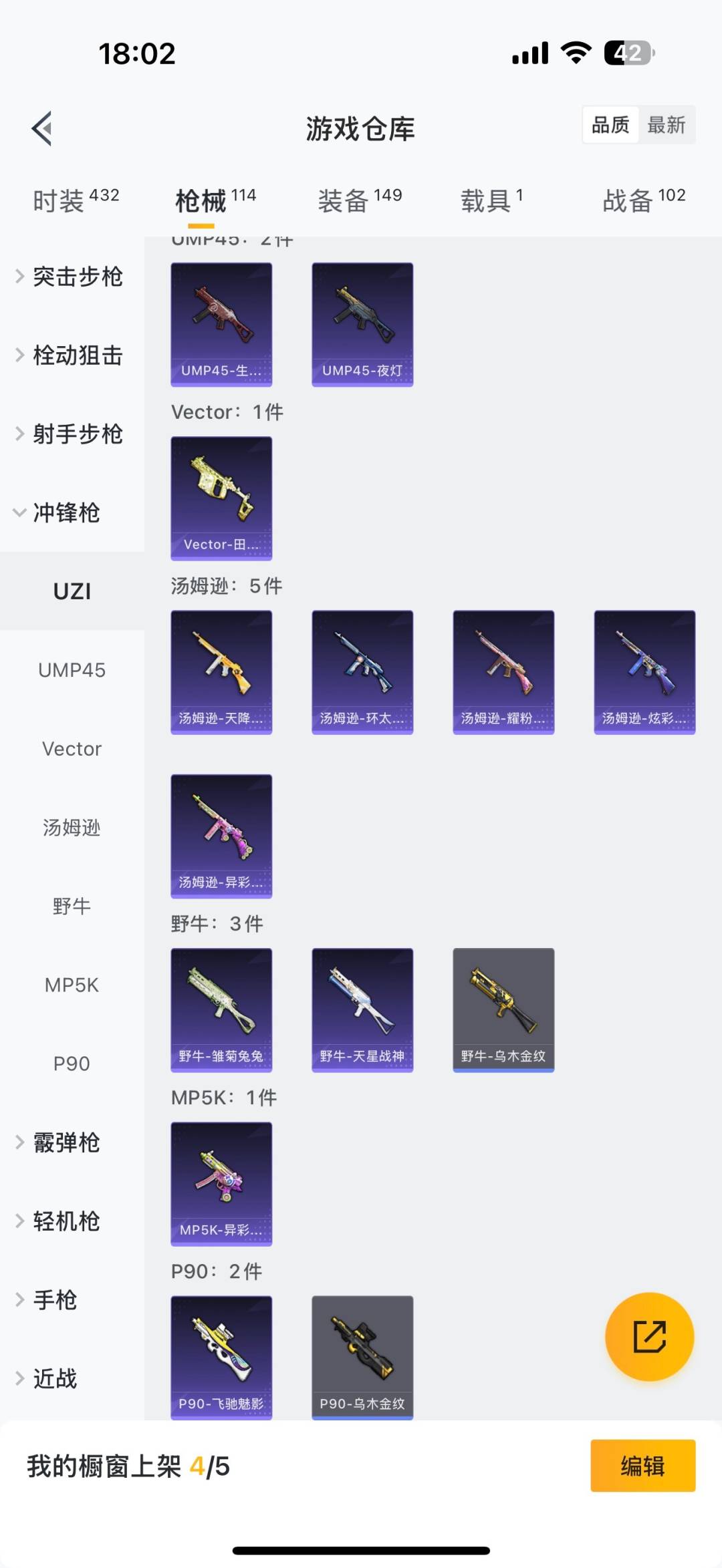Go back using the back arrow

(x=42, y=128)
